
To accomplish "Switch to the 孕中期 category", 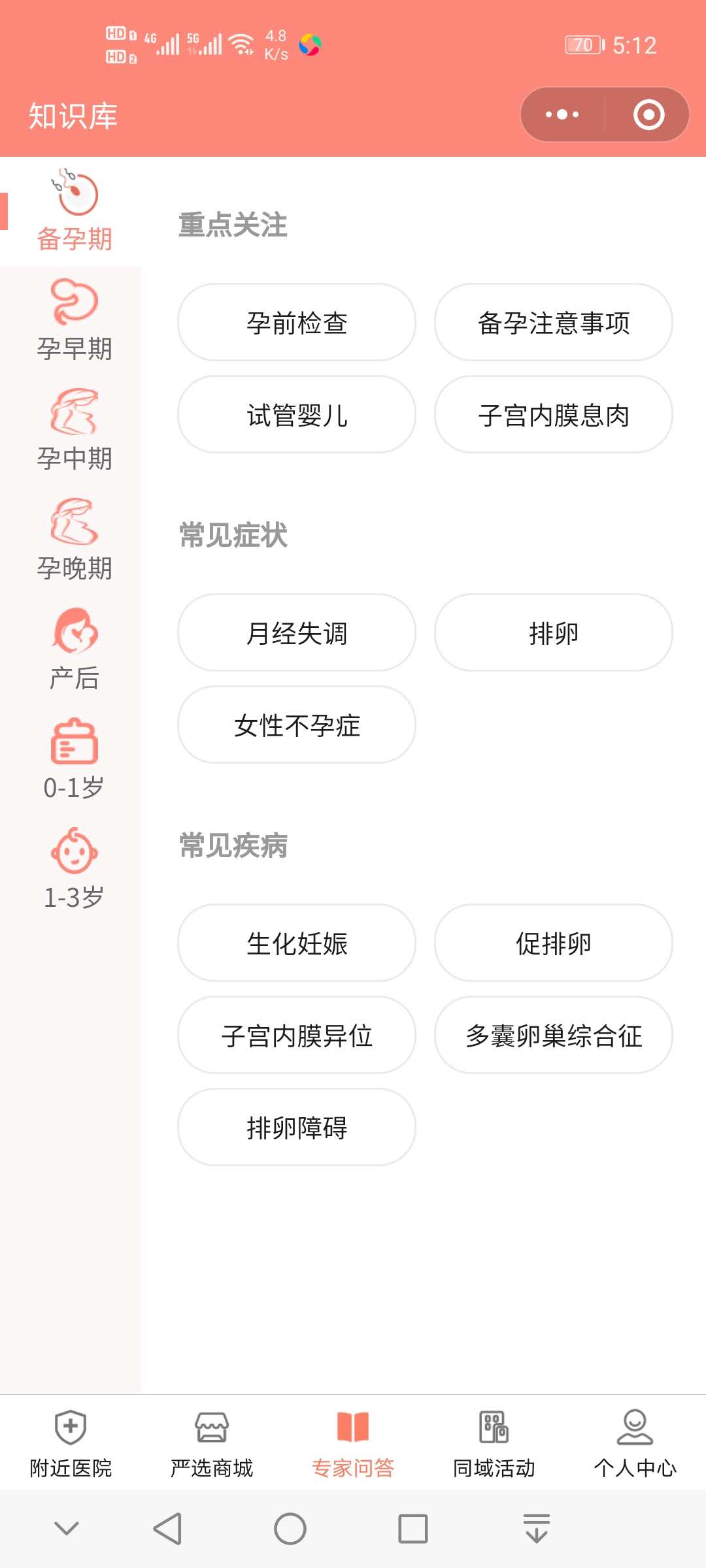I will coord(73,431).
